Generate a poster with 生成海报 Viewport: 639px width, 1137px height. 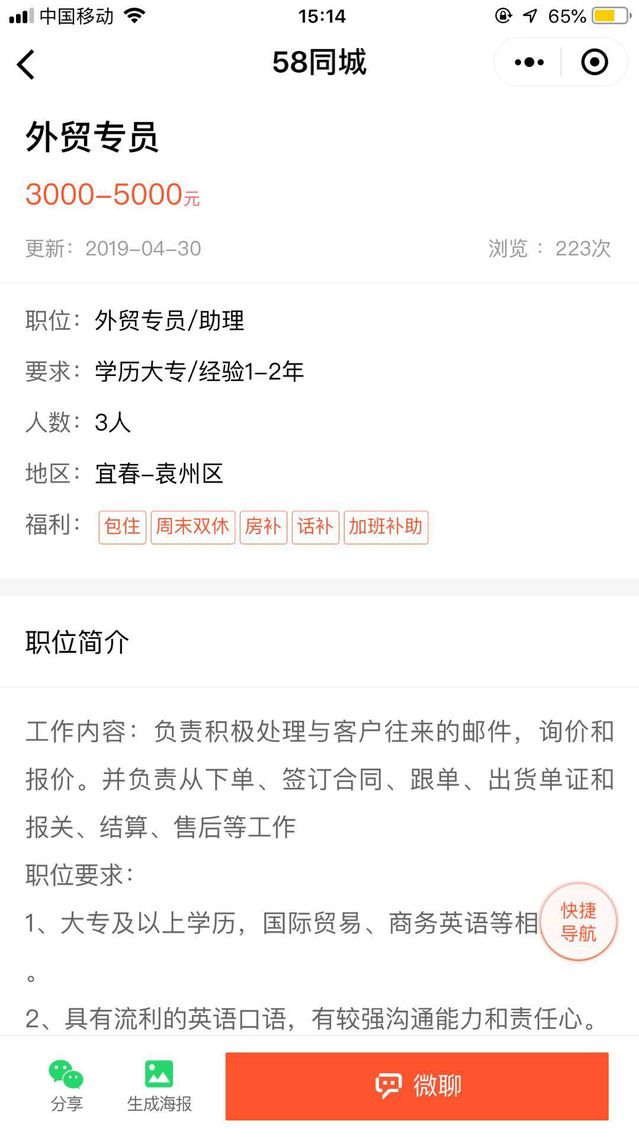coord(160,1086)
